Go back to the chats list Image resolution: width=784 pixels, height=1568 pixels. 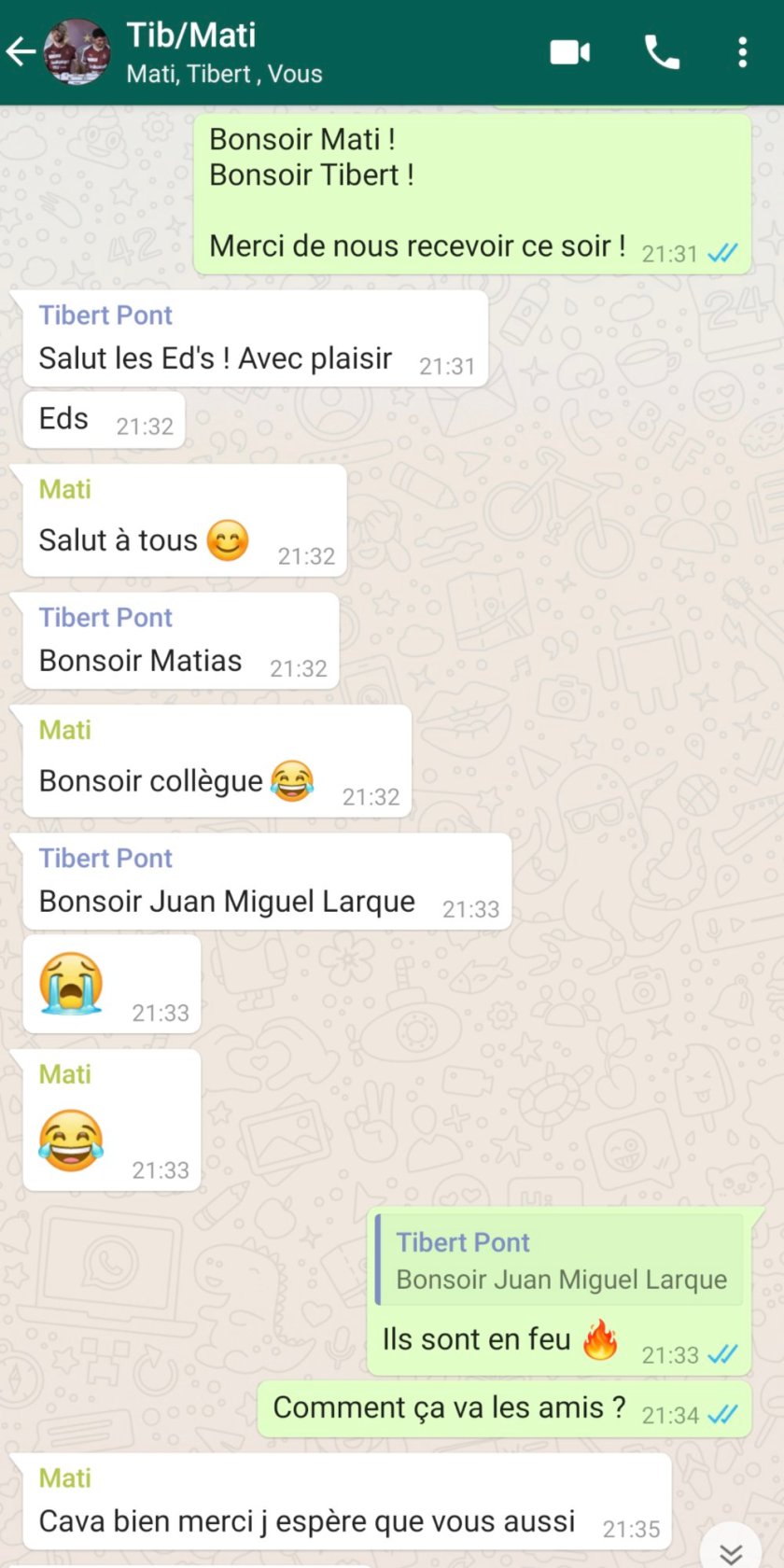point(21,52)
